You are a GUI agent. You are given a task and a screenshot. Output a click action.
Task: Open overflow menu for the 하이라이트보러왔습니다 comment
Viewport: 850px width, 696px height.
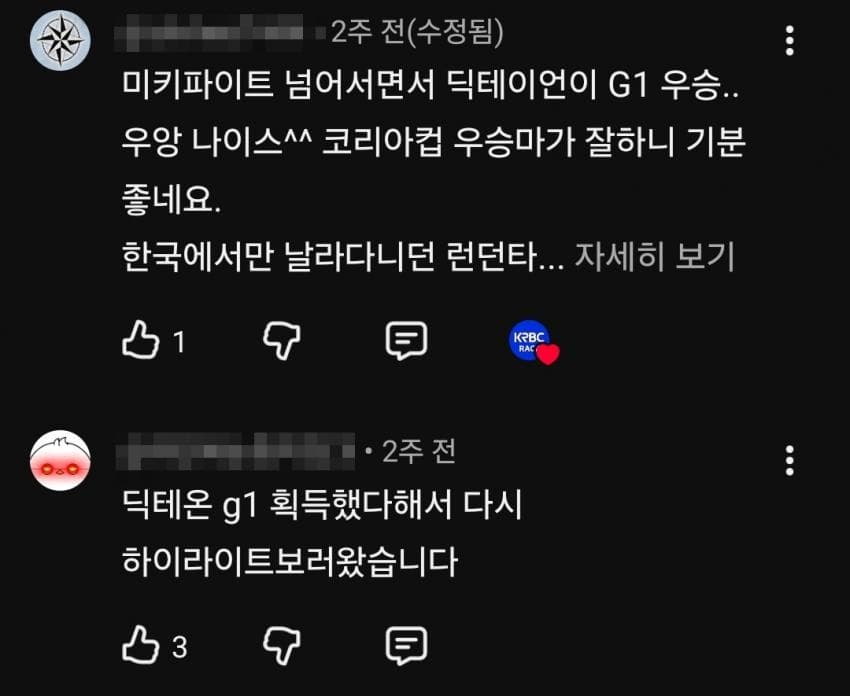pyautogui.click(x=790, y=461)
